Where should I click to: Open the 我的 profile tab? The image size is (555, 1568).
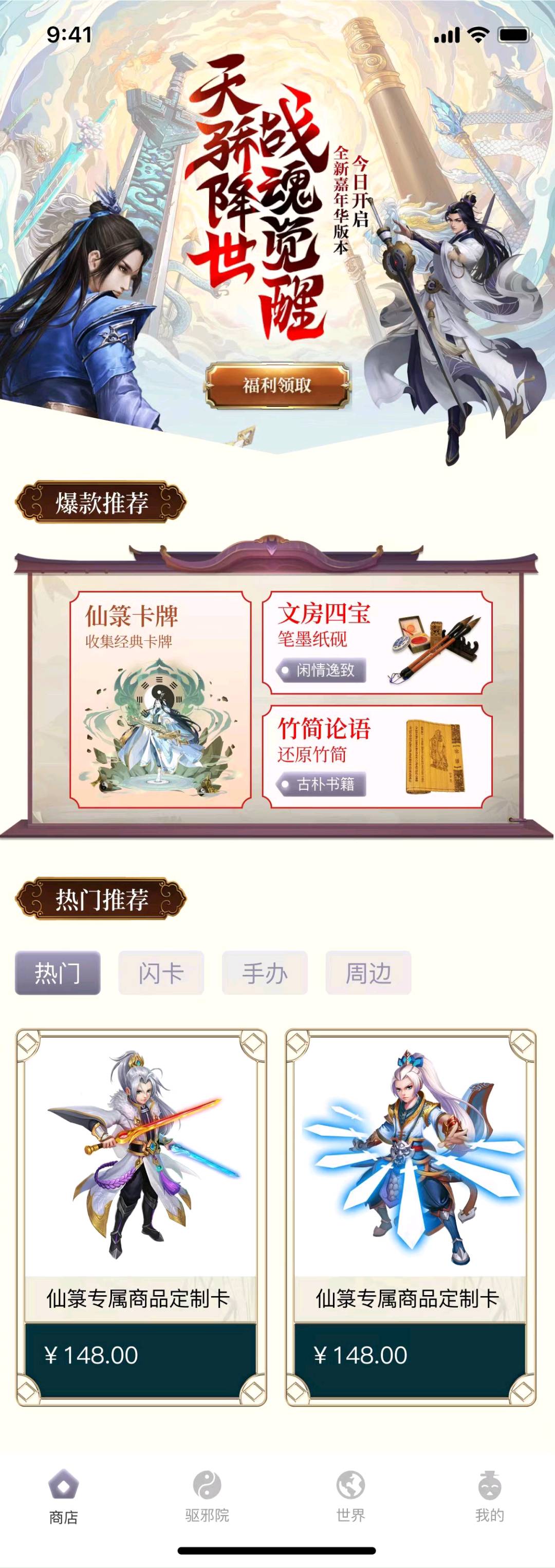coord(489,1497)
